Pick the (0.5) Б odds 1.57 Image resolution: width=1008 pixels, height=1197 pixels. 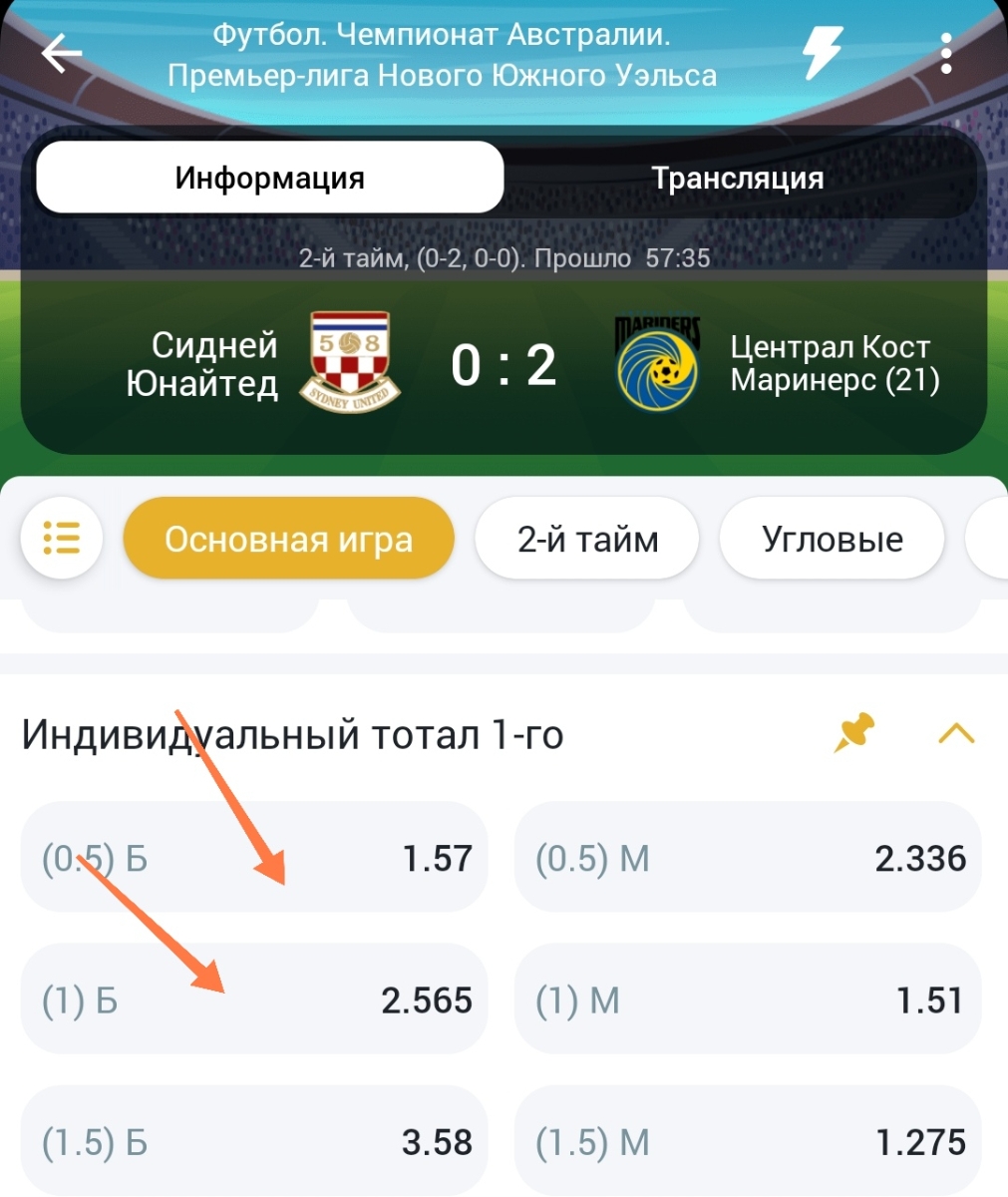click(x=254, y=858)
